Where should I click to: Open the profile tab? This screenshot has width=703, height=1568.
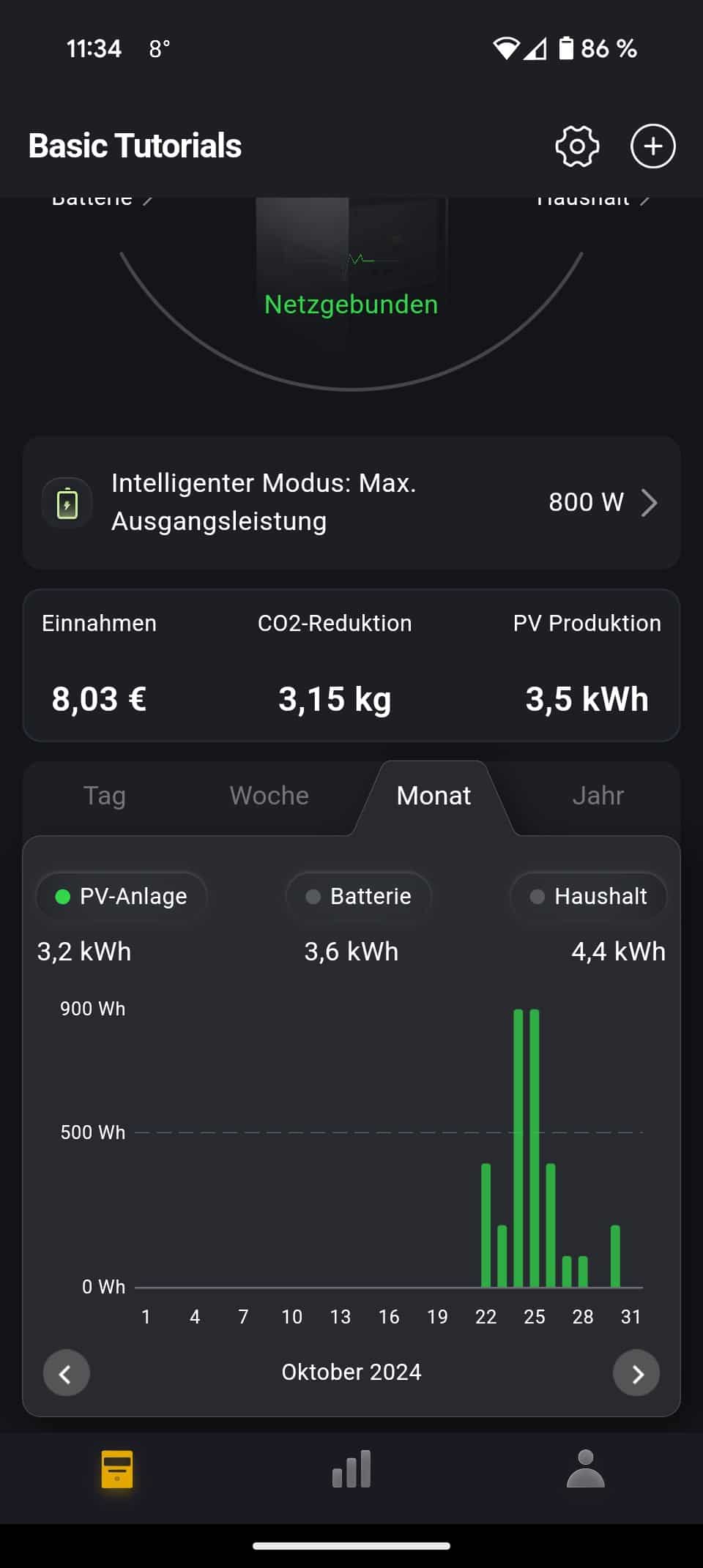pyautogui.click(x=586, y=1469)
